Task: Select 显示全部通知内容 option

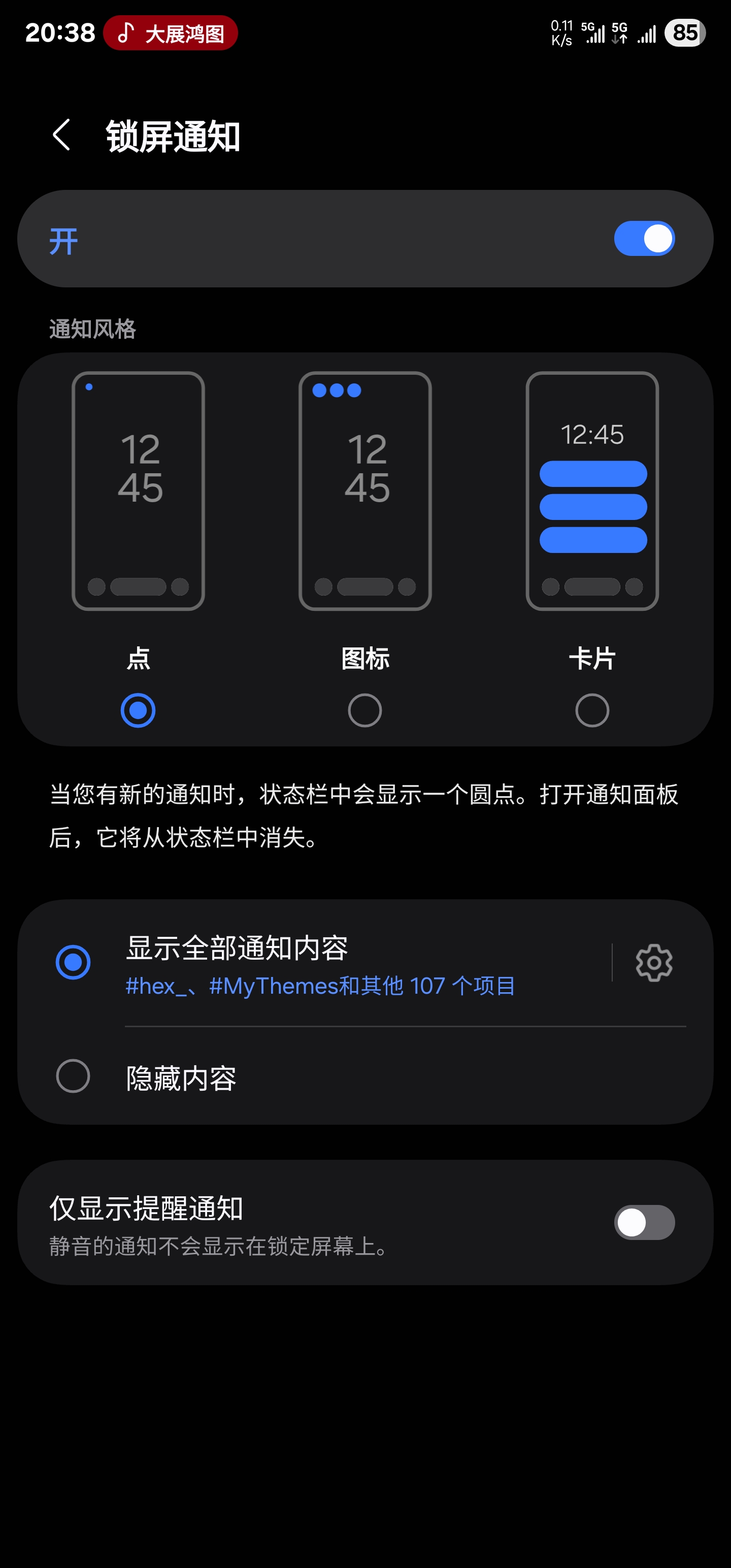Action: point(74,962)
